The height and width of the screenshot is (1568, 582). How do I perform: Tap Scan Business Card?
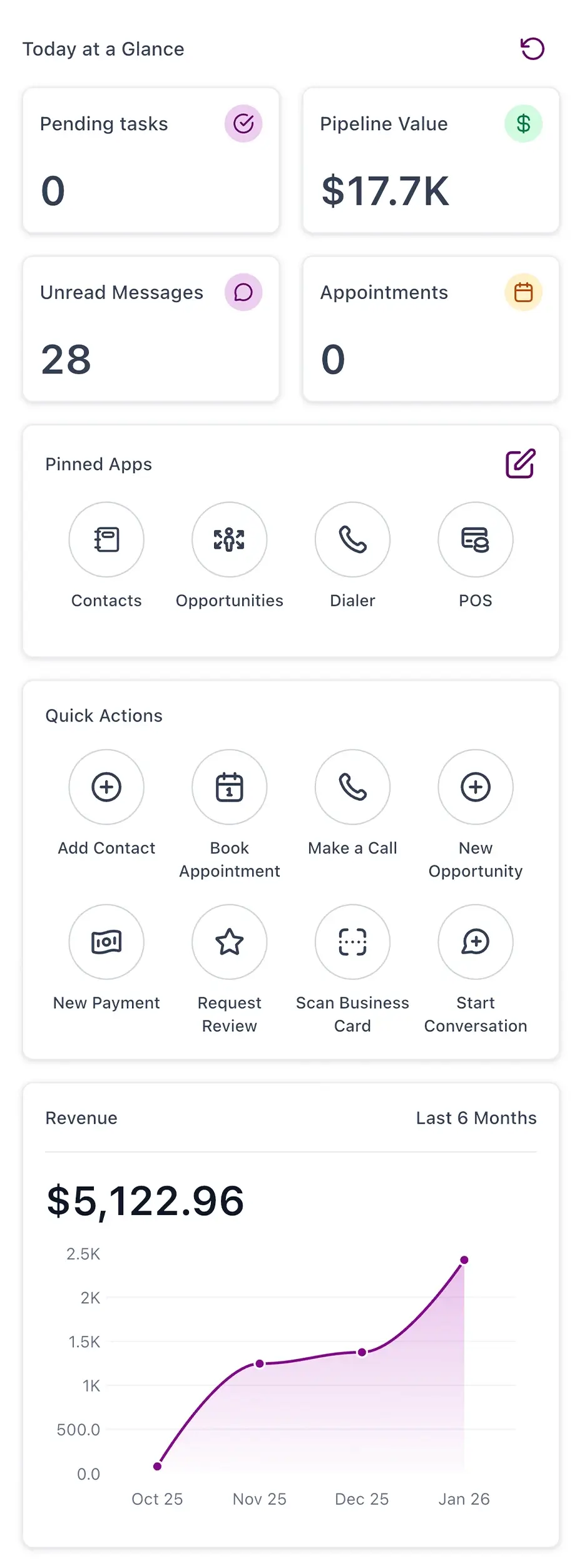pos(352,942)
